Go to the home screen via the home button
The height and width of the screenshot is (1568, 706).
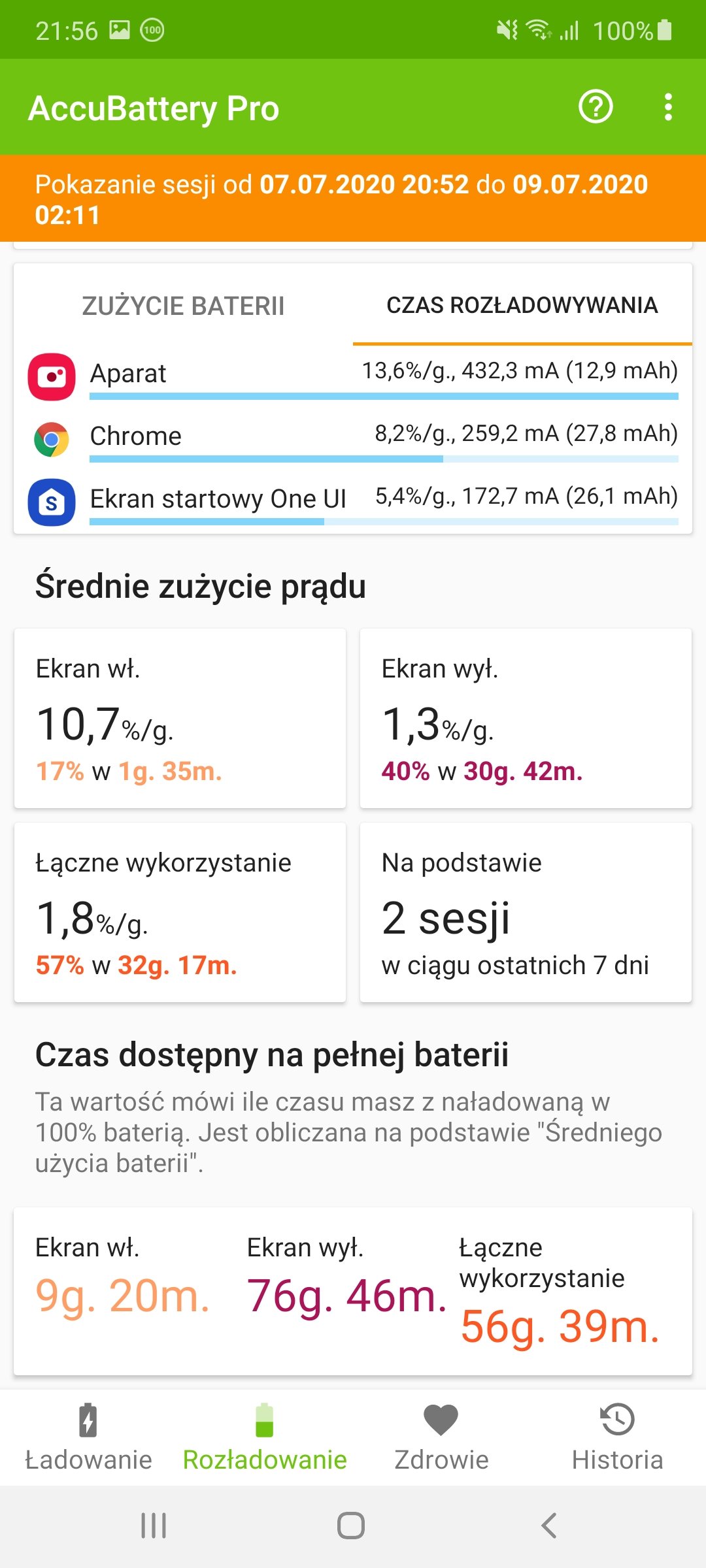click(x=351, y=1526)
